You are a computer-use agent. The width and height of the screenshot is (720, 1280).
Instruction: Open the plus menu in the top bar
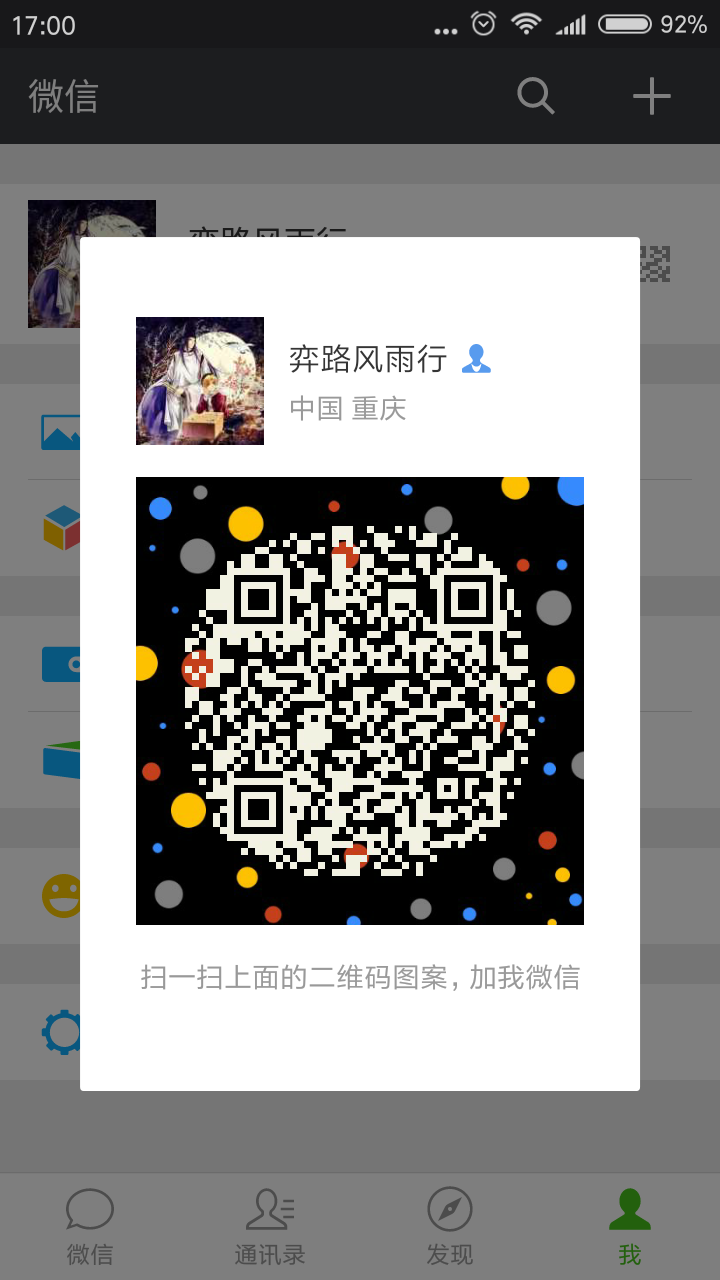[x=651, y=96]
